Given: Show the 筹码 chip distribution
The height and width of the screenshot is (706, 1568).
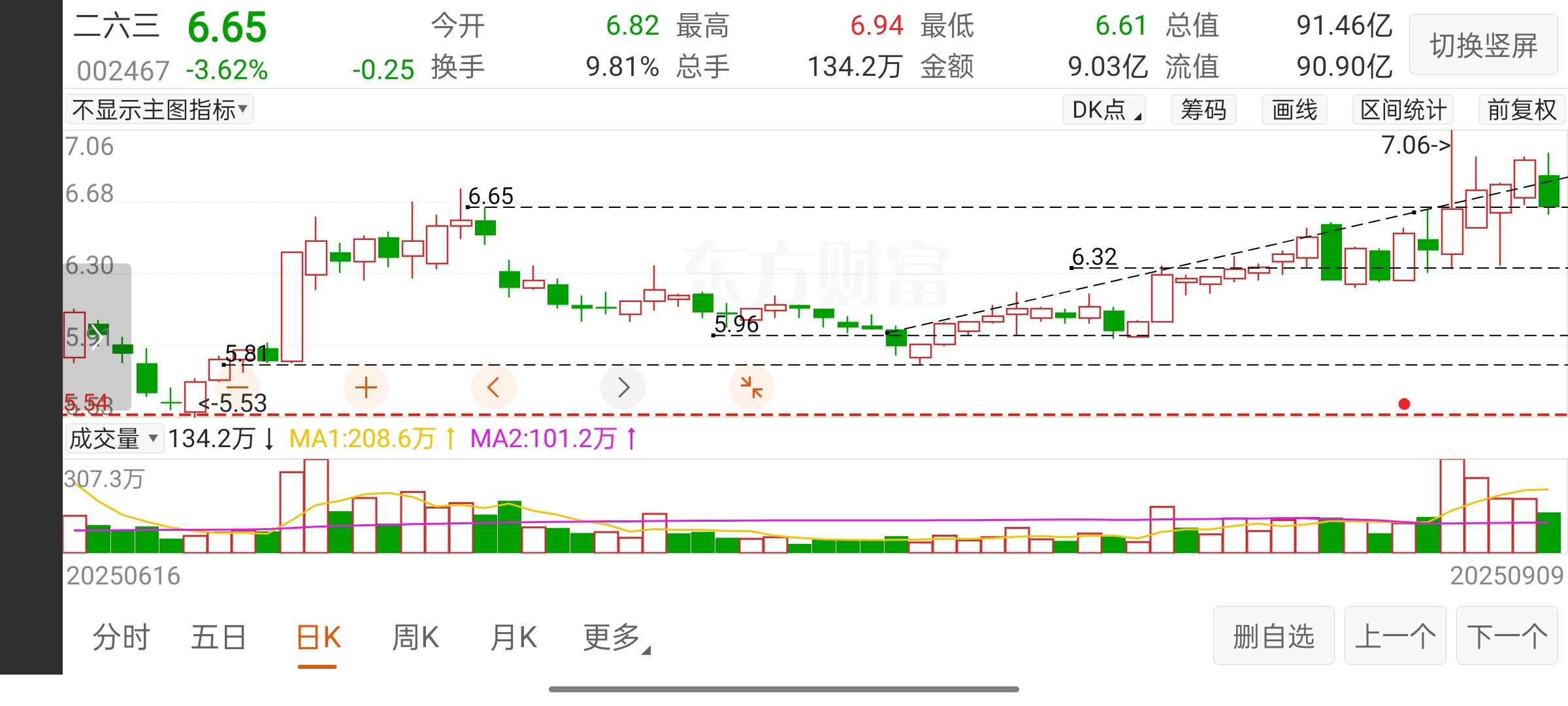Looking at the screenshot, I should tap(1203, 110).
